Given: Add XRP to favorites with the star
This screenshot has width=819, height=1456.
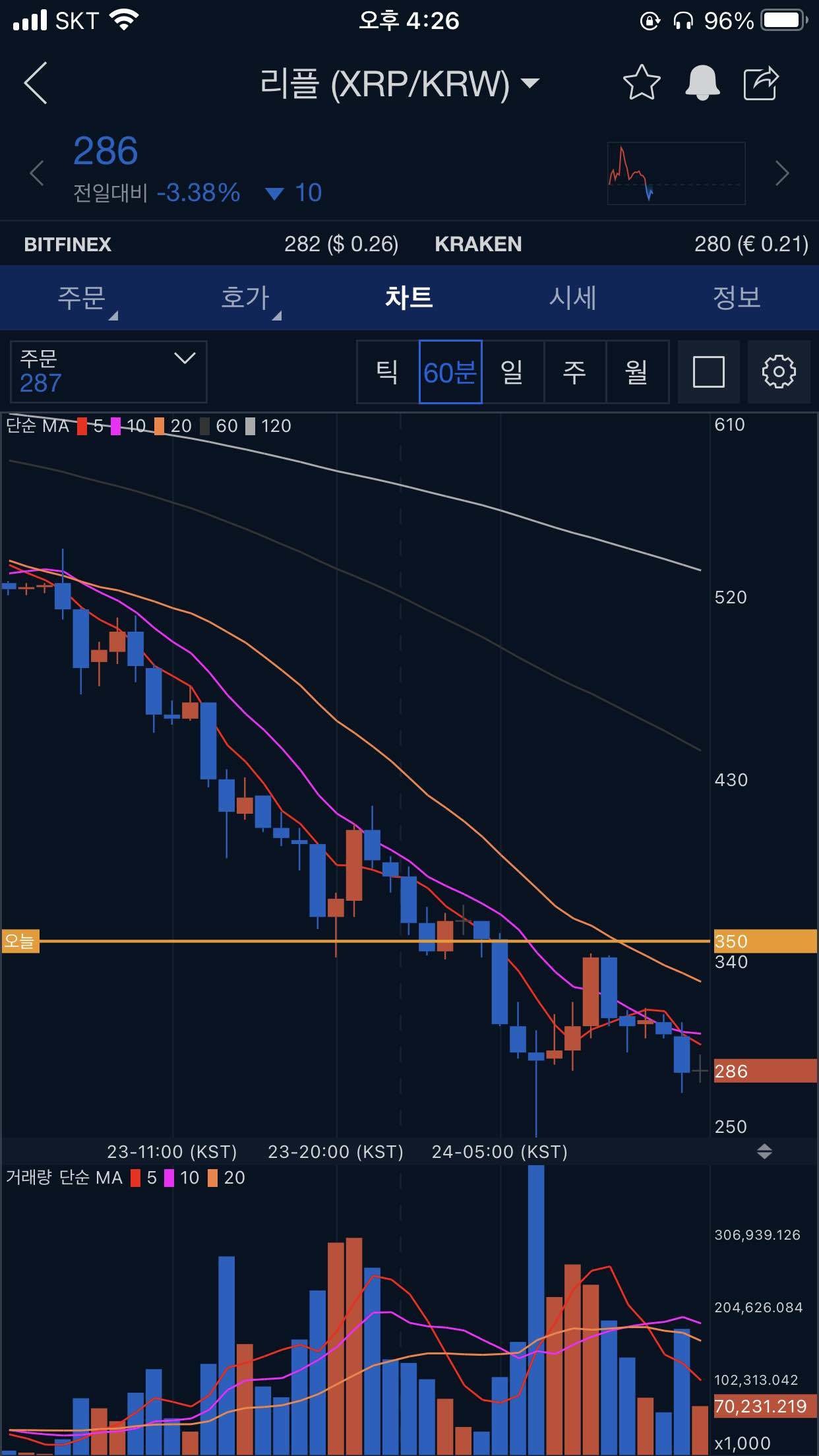Looking at the screenshot, I should pyautogui.click(x=641, y=83).
